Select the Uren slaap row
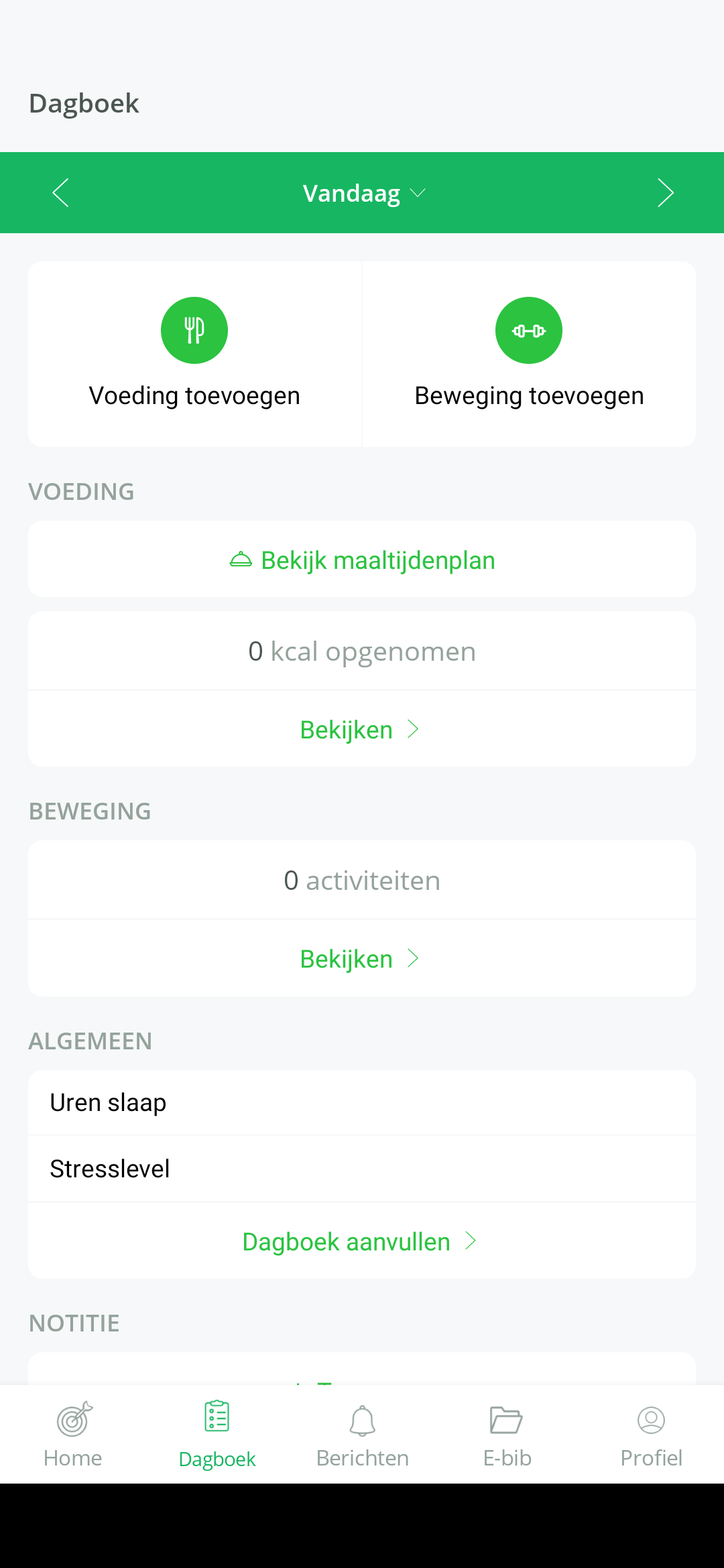 point(362,1102)
